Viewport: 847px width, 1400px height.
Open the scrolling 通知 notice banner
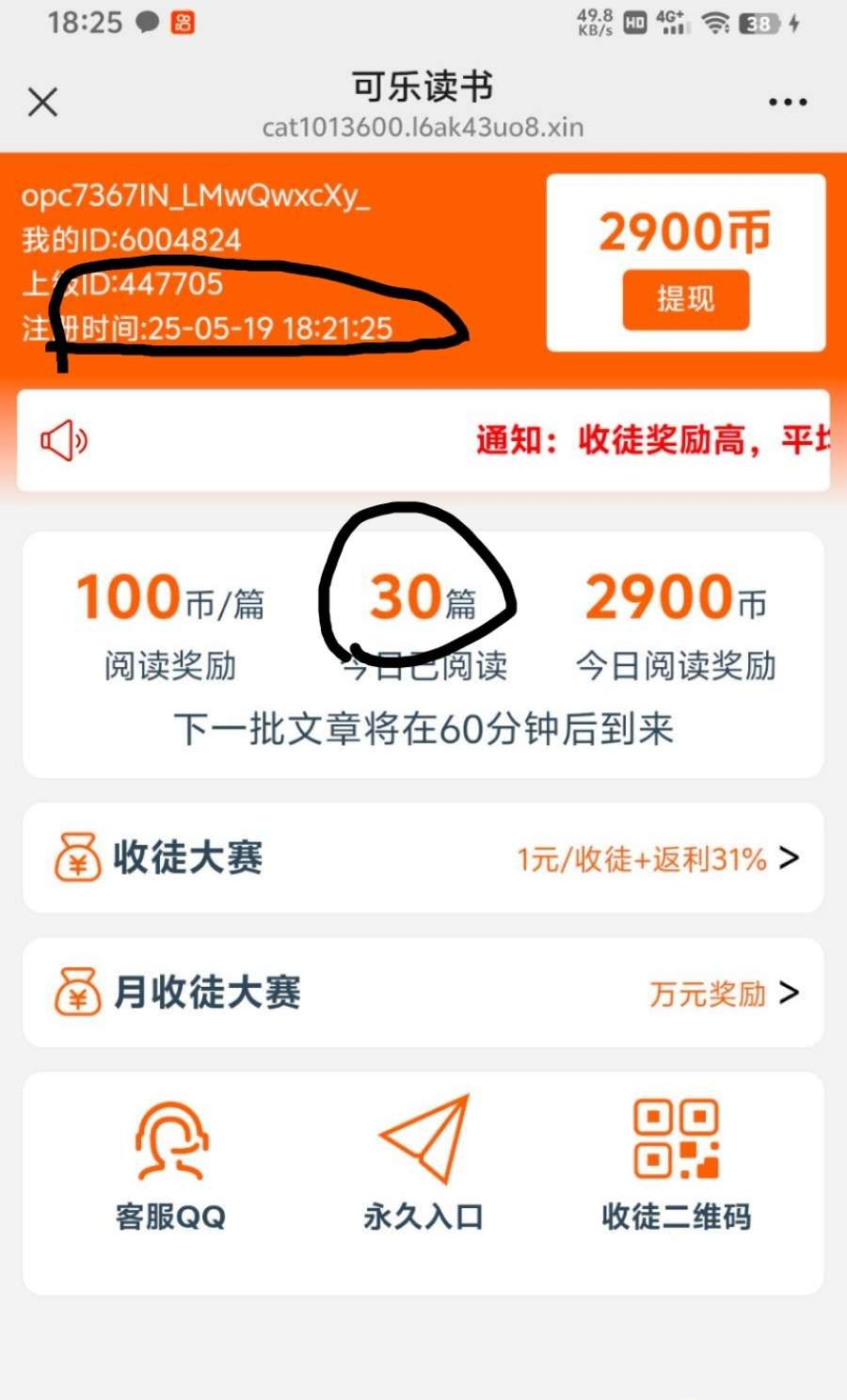coord(423,440)
